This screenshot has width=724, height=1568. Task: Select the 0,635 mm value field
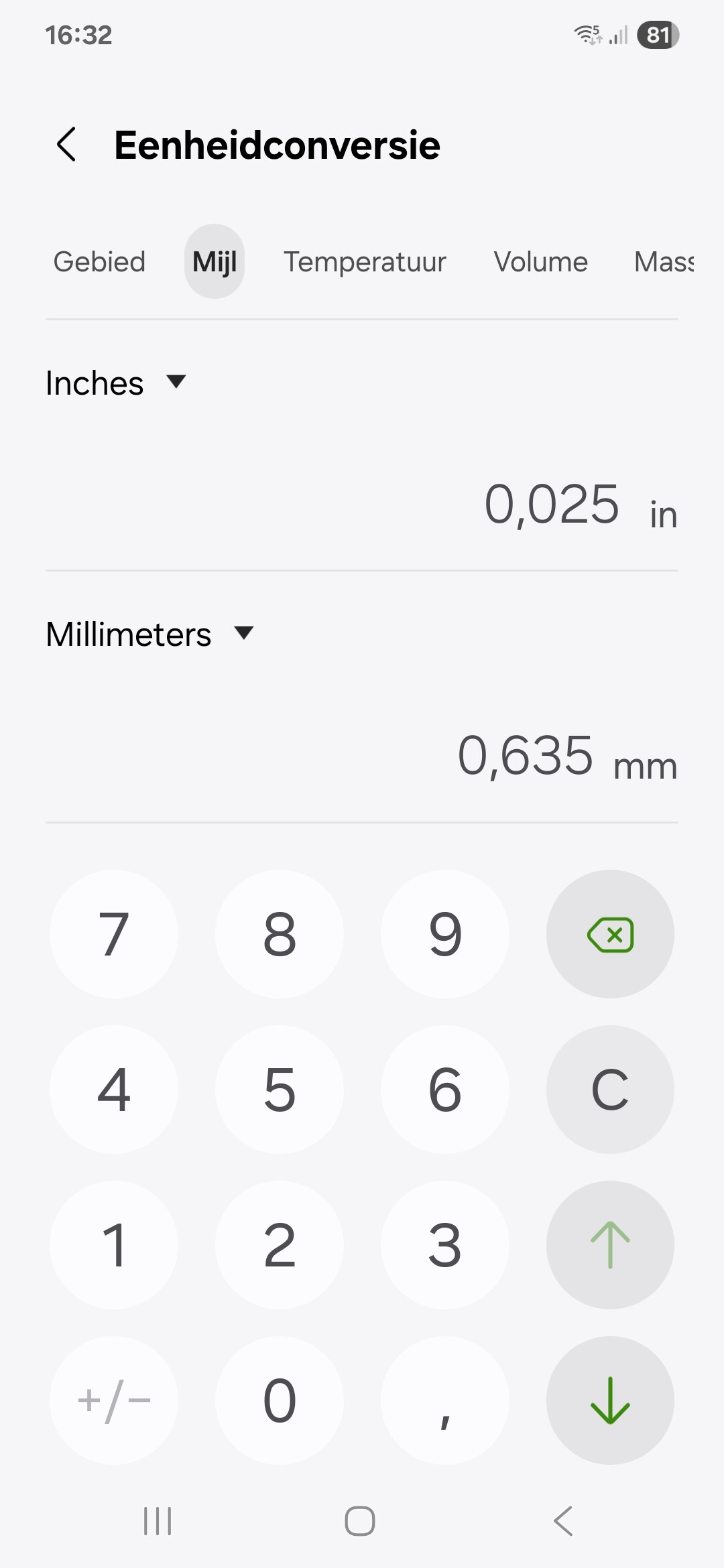pos(526,756)
